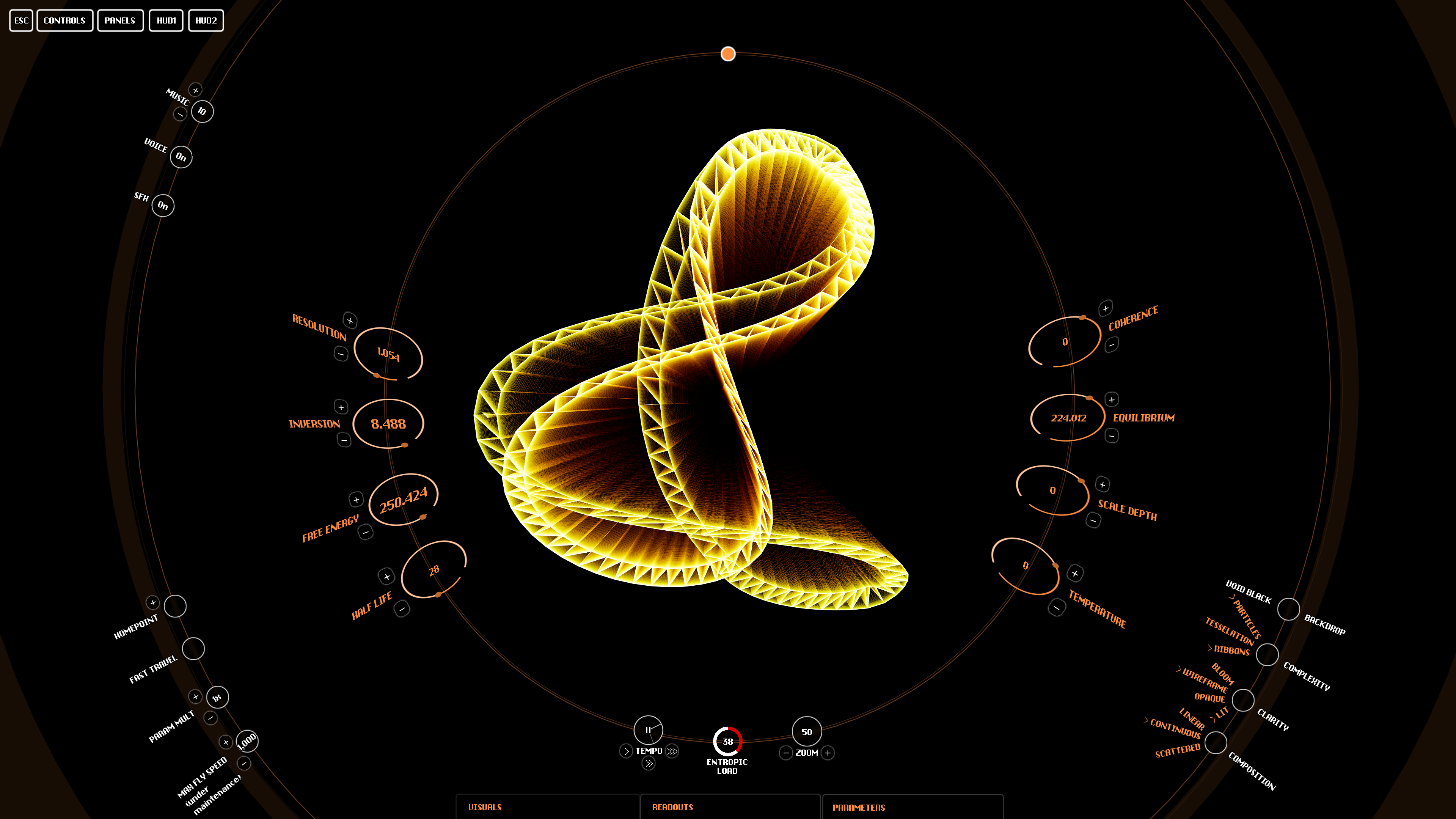The width and height of the screenshot is (1456, 819).
Task: Increase the Temperature value
Action: coord(1074,574)
